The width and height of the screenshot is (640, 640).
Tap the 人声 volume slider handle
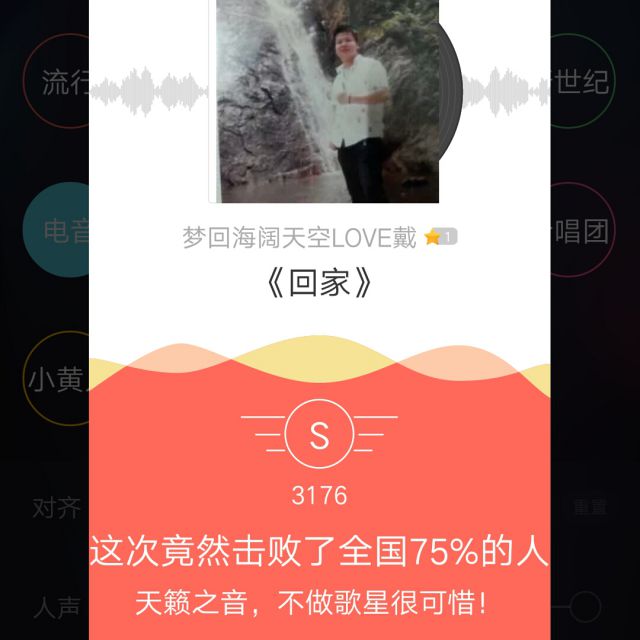585,606
